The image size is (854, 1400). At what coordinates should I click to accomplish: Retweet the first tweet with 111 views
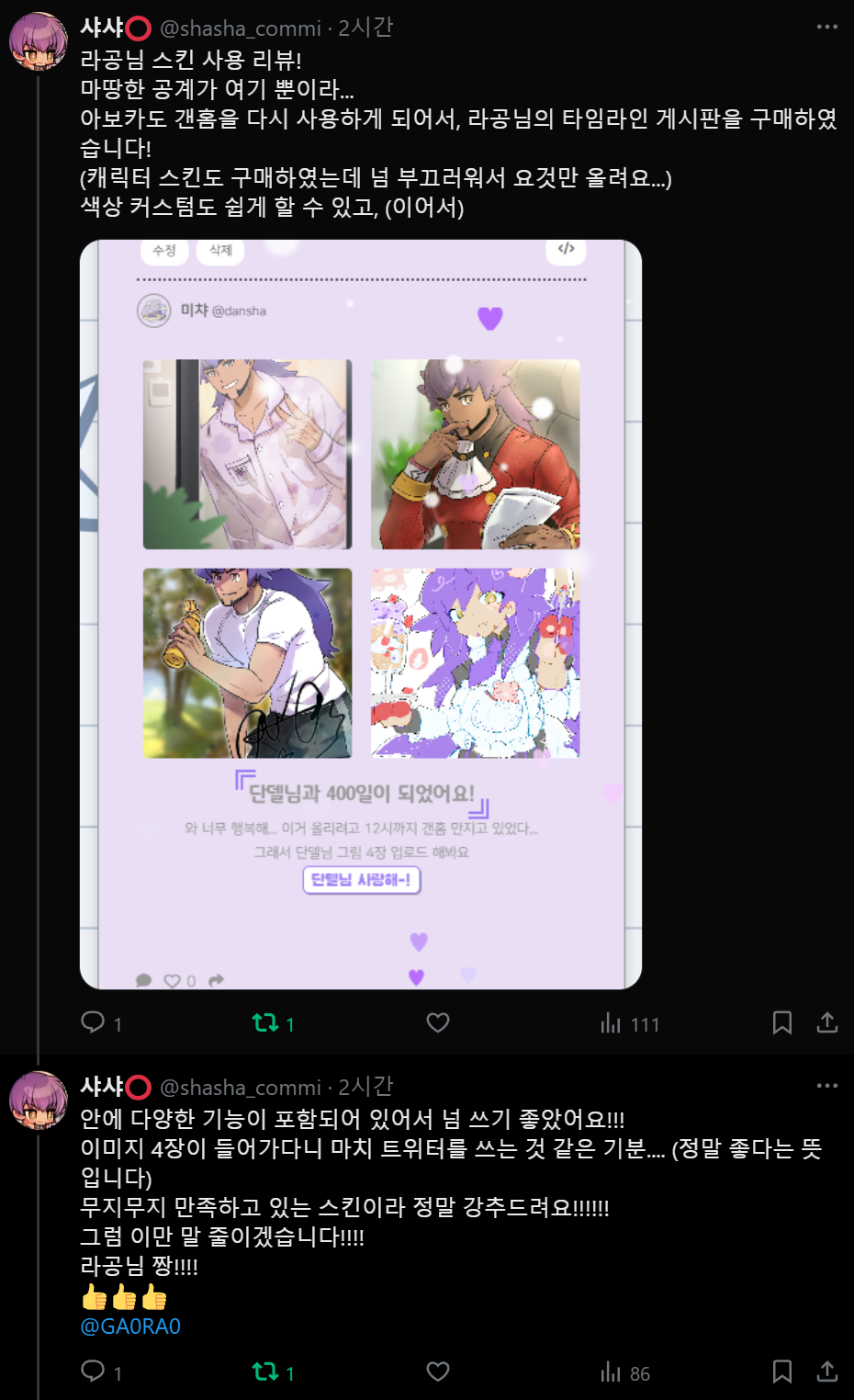(x=266, y=1022)
